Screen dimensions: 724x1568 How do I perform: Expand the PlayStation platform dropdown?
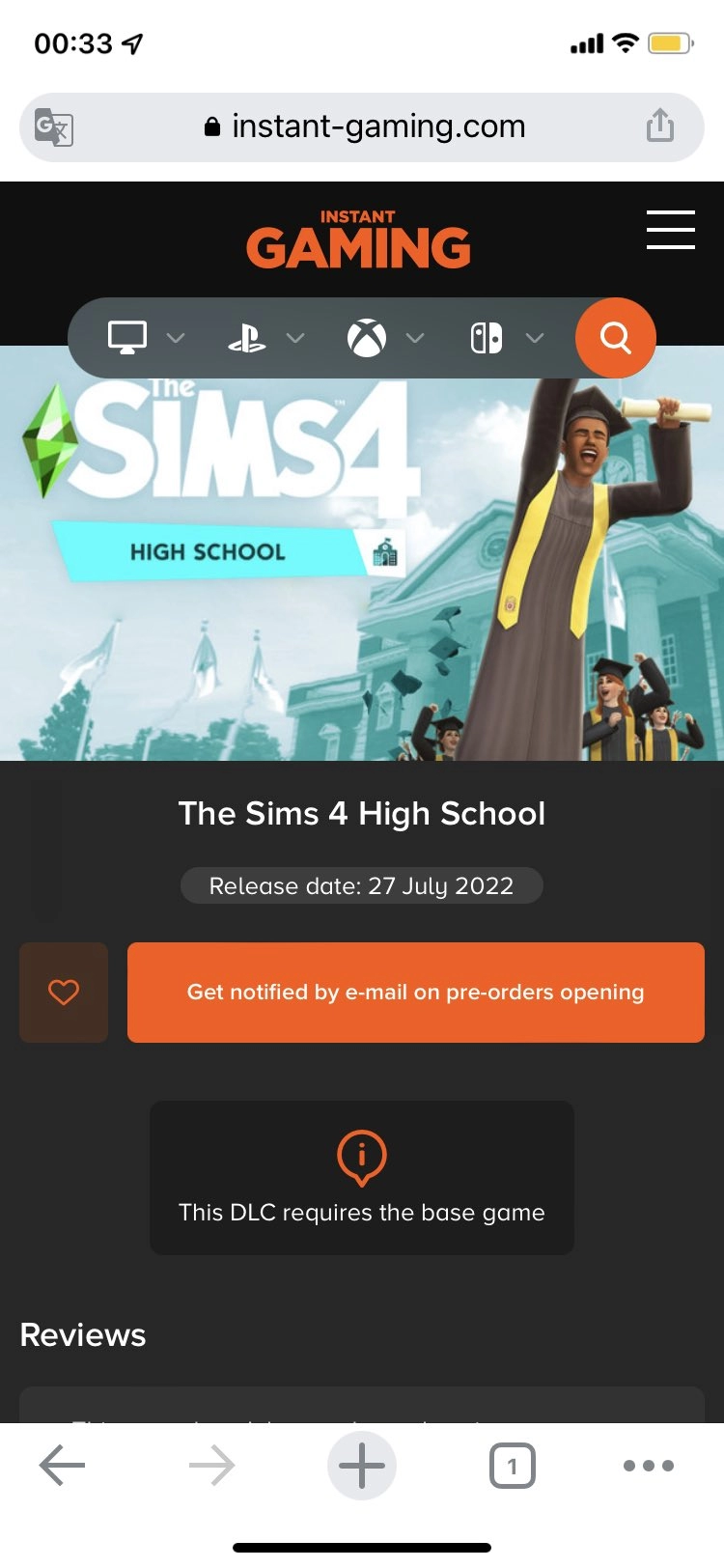[265, 338]
